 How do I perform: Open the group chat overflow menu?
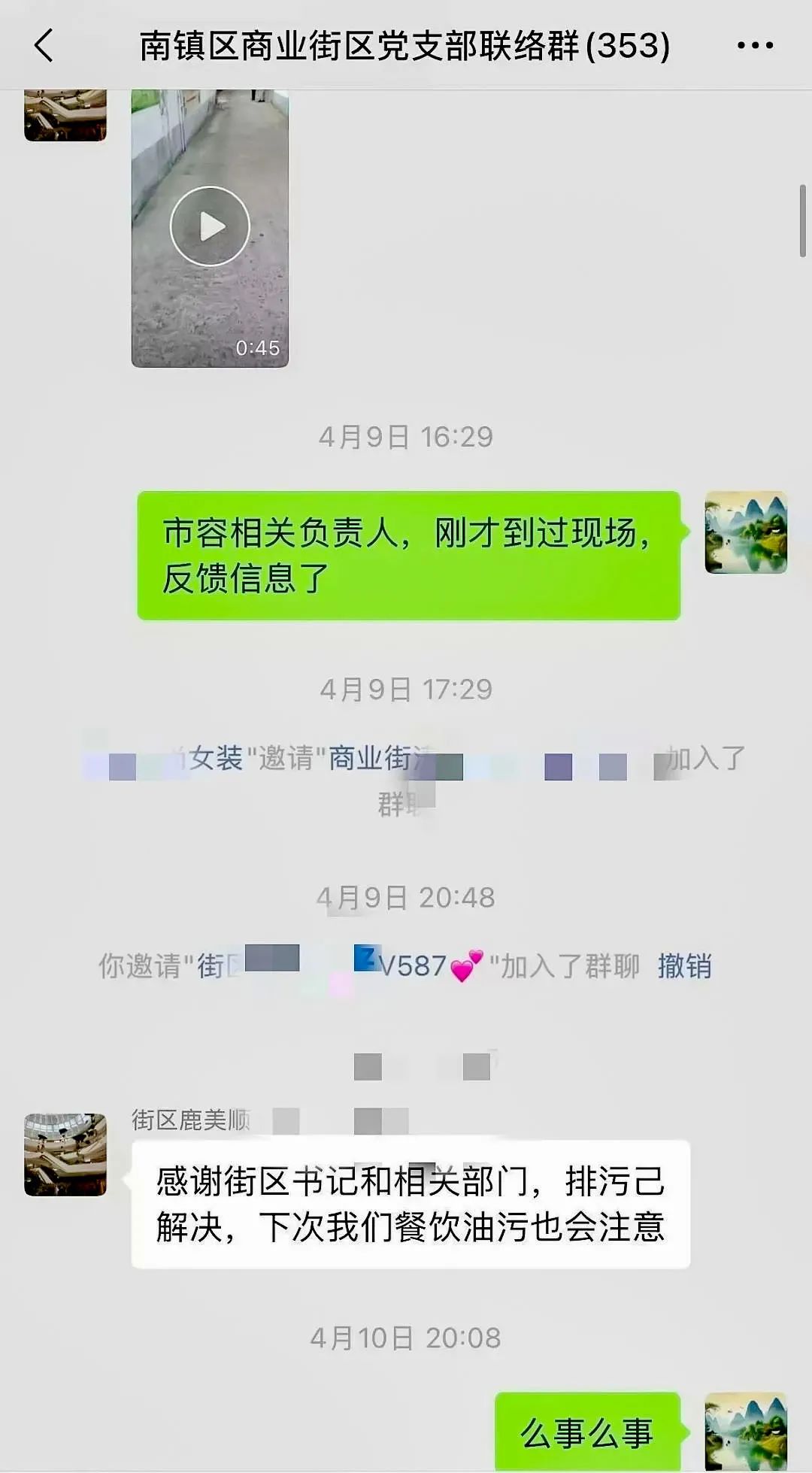coord(755,46)
